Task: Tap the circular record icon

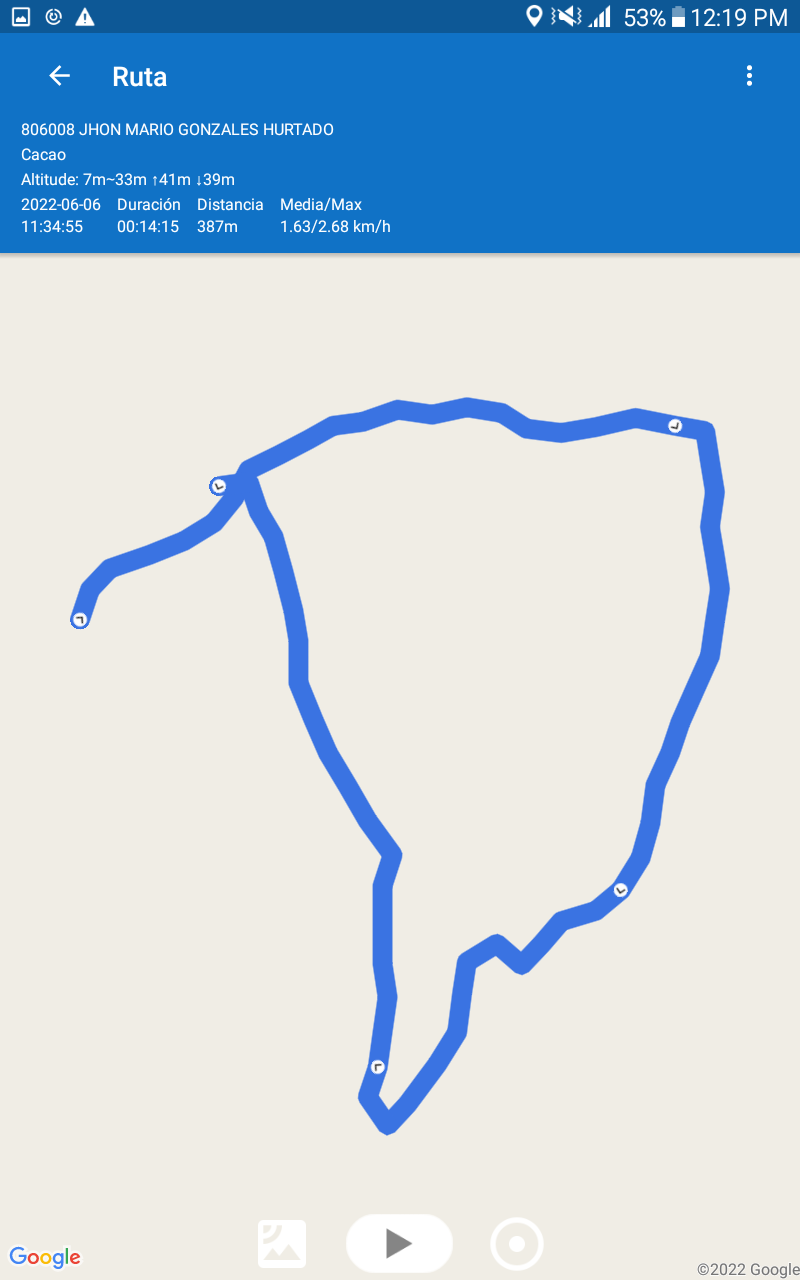Action: (517, 1244)
